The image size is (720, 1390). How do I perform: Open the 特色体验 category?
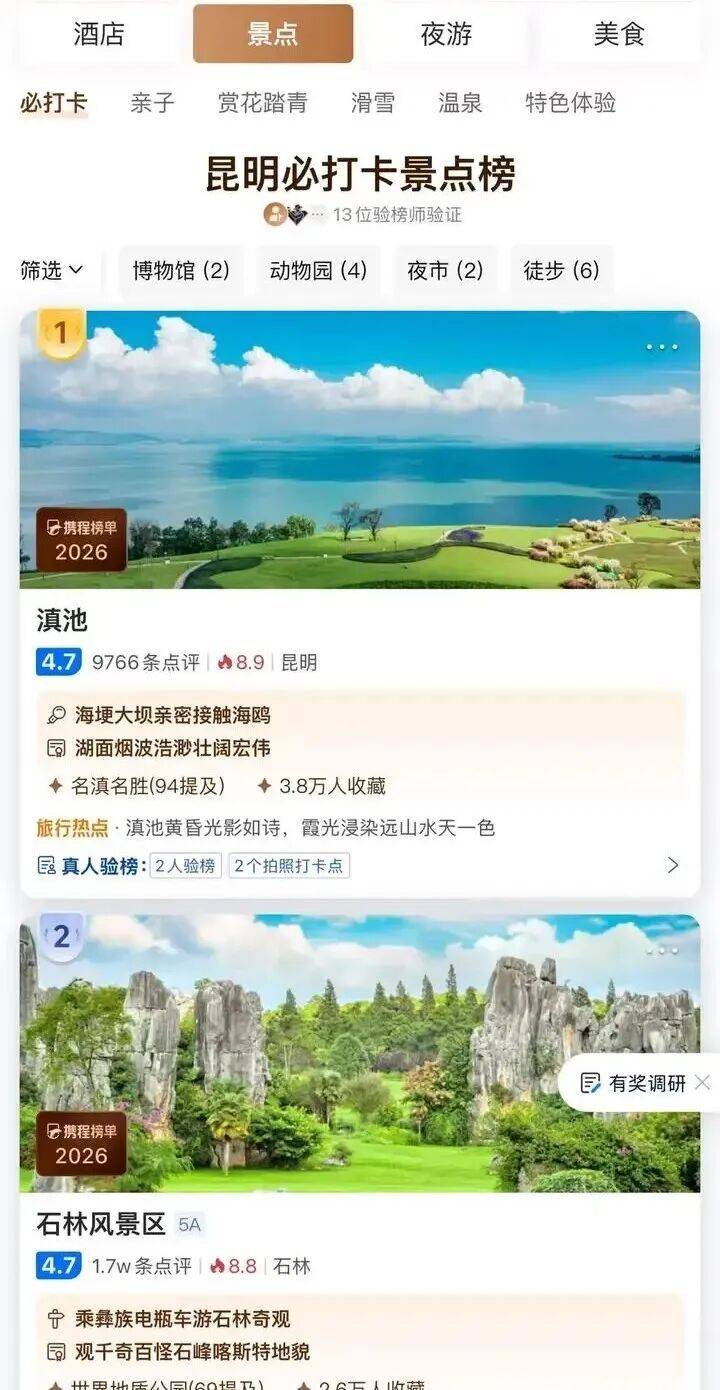click(x=570, y=103)
